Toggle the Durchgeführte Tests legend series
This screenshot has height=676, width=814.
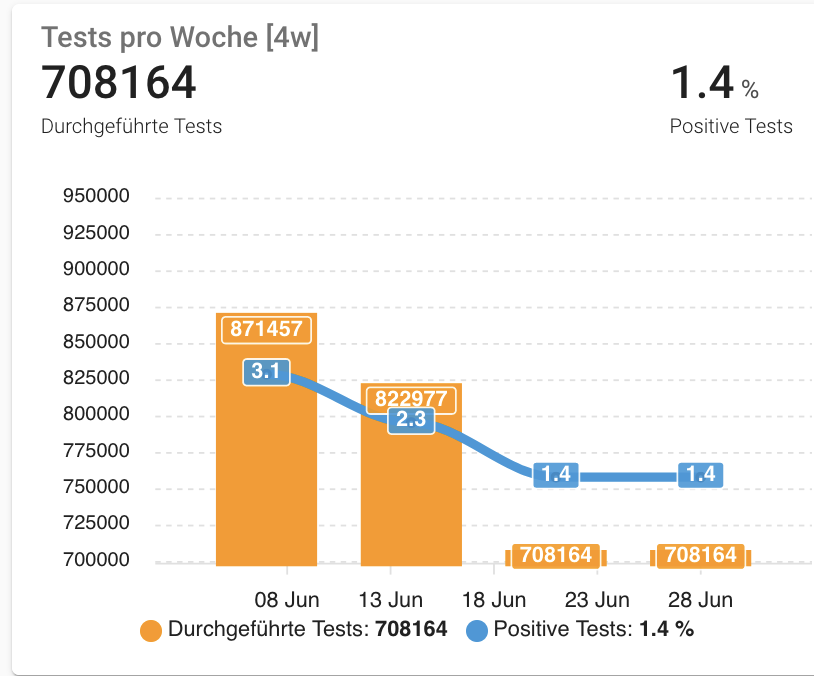[x=294, y=630]
